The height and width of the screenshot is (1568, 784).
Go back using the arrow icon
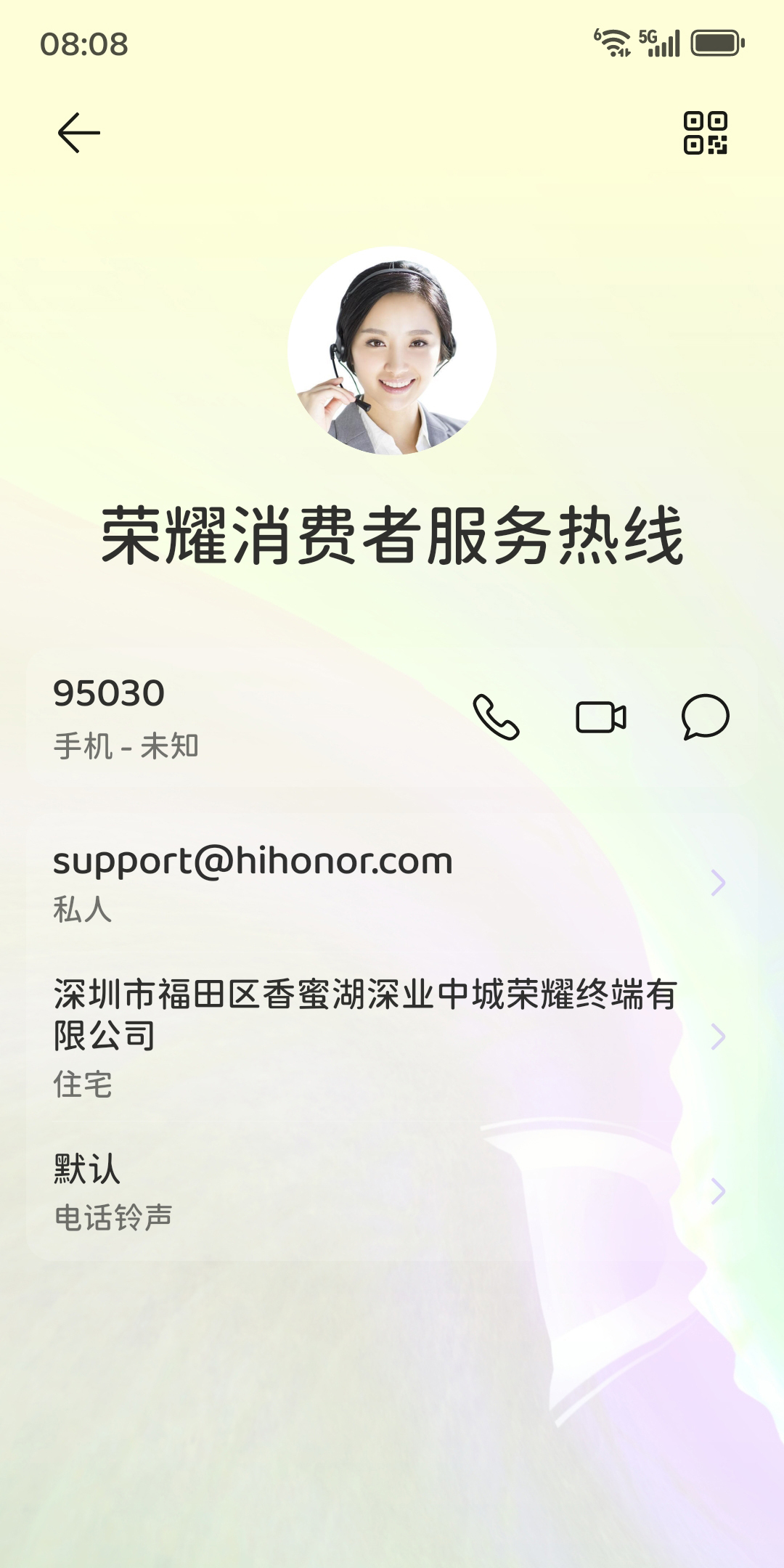78,133
